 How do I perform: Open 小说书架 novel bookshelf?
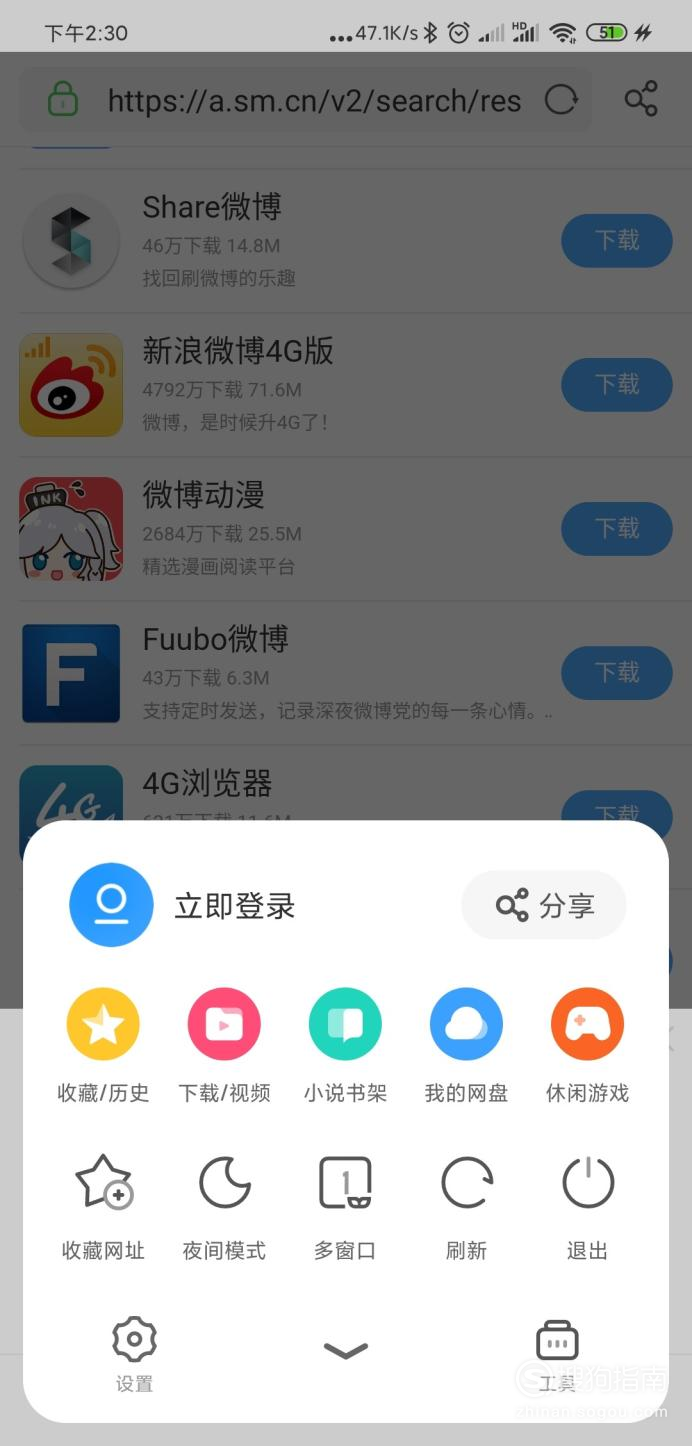point(345,1046)
